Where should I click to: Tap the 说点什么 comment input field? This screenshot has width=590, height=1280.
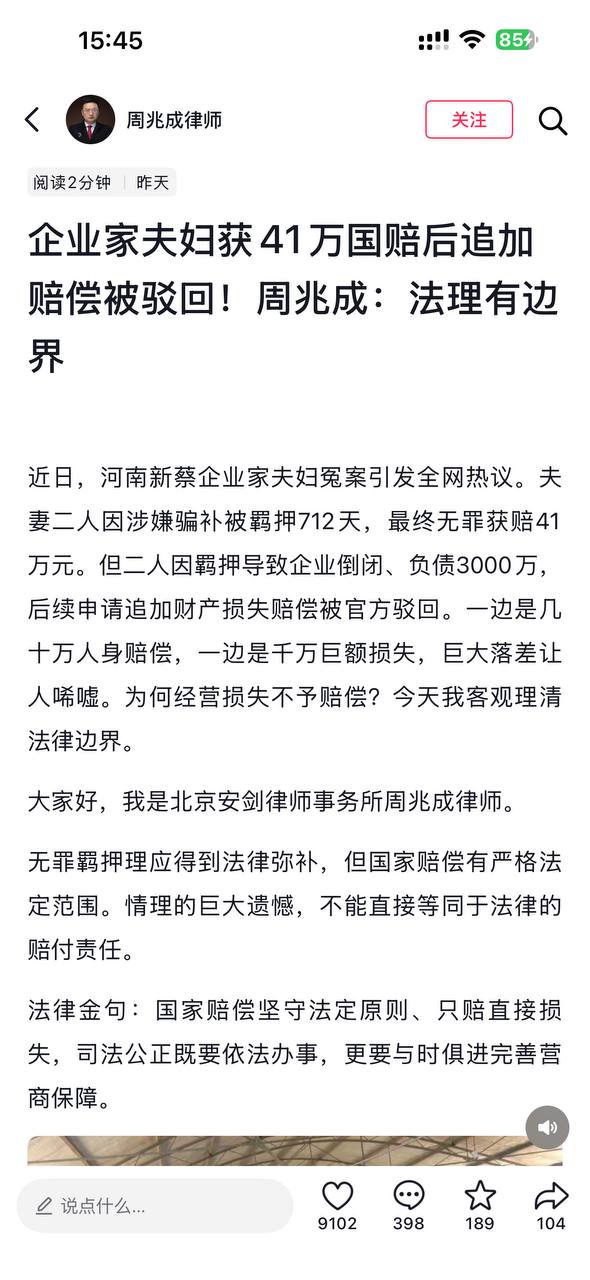[155, 1205]
